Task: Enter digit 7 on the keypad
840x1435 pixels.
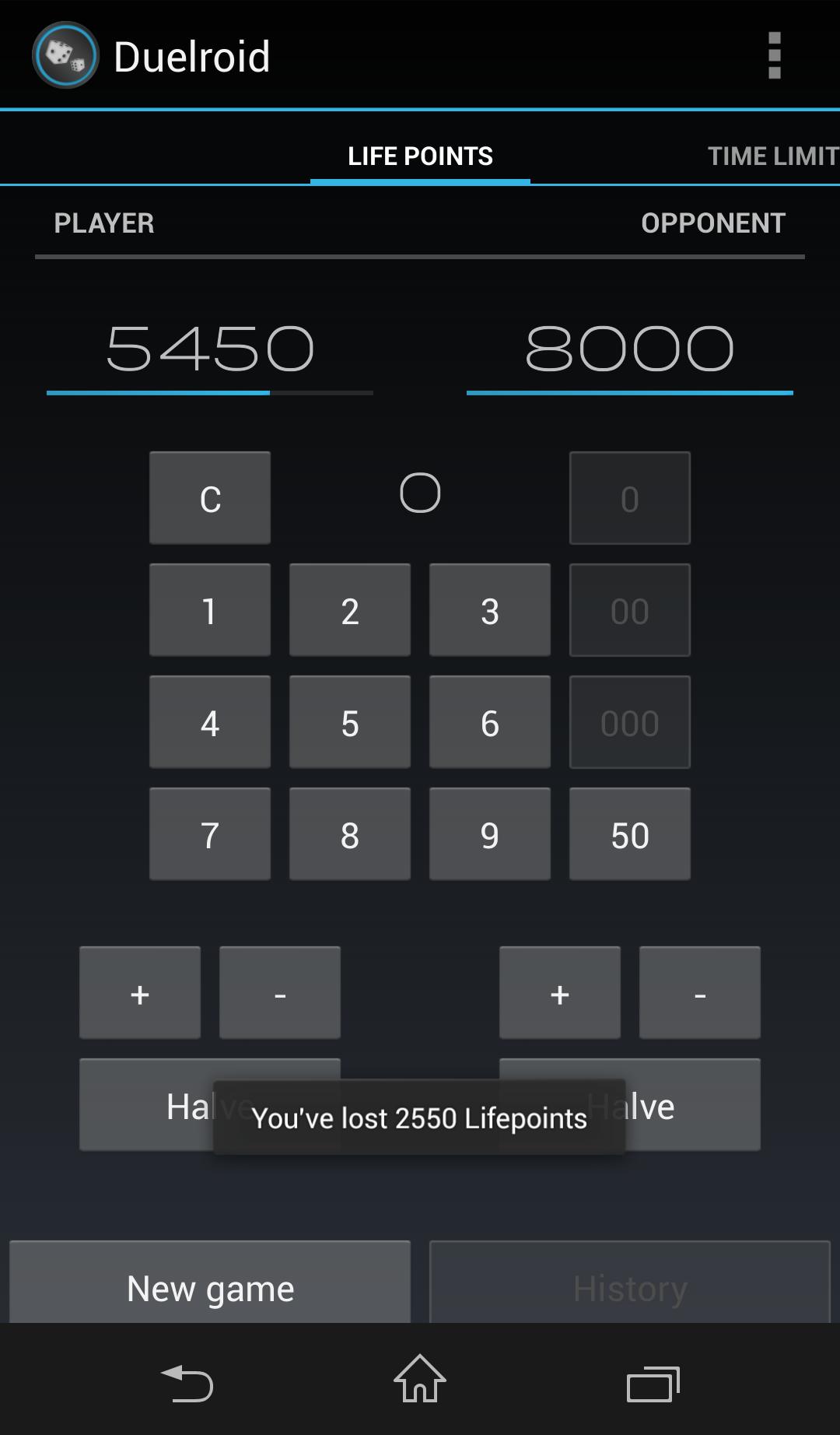Action: [x=210, y=834]
